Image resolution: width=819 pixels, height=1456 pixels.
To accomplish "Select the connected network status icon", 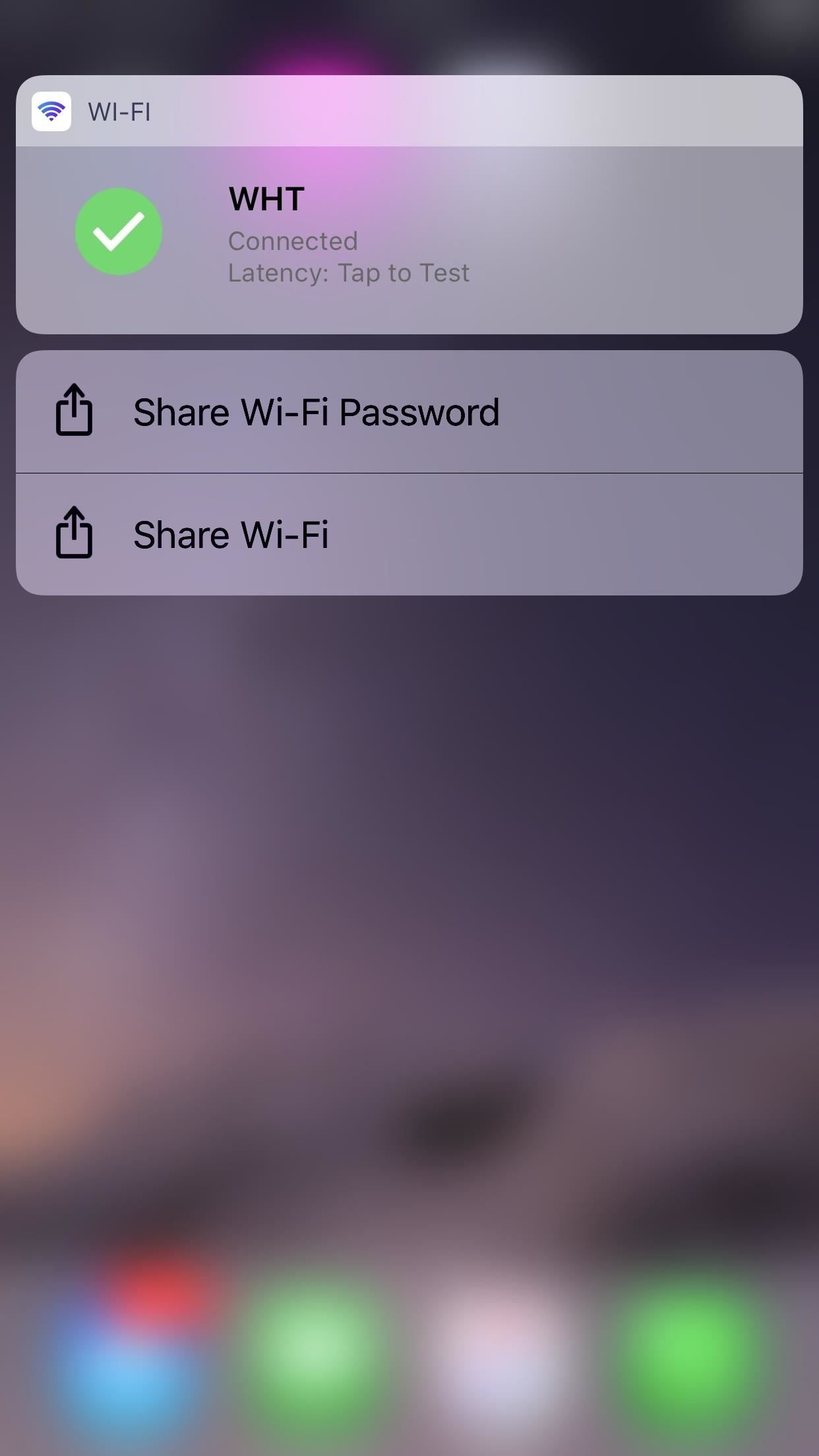I will [x=119, y=231].
